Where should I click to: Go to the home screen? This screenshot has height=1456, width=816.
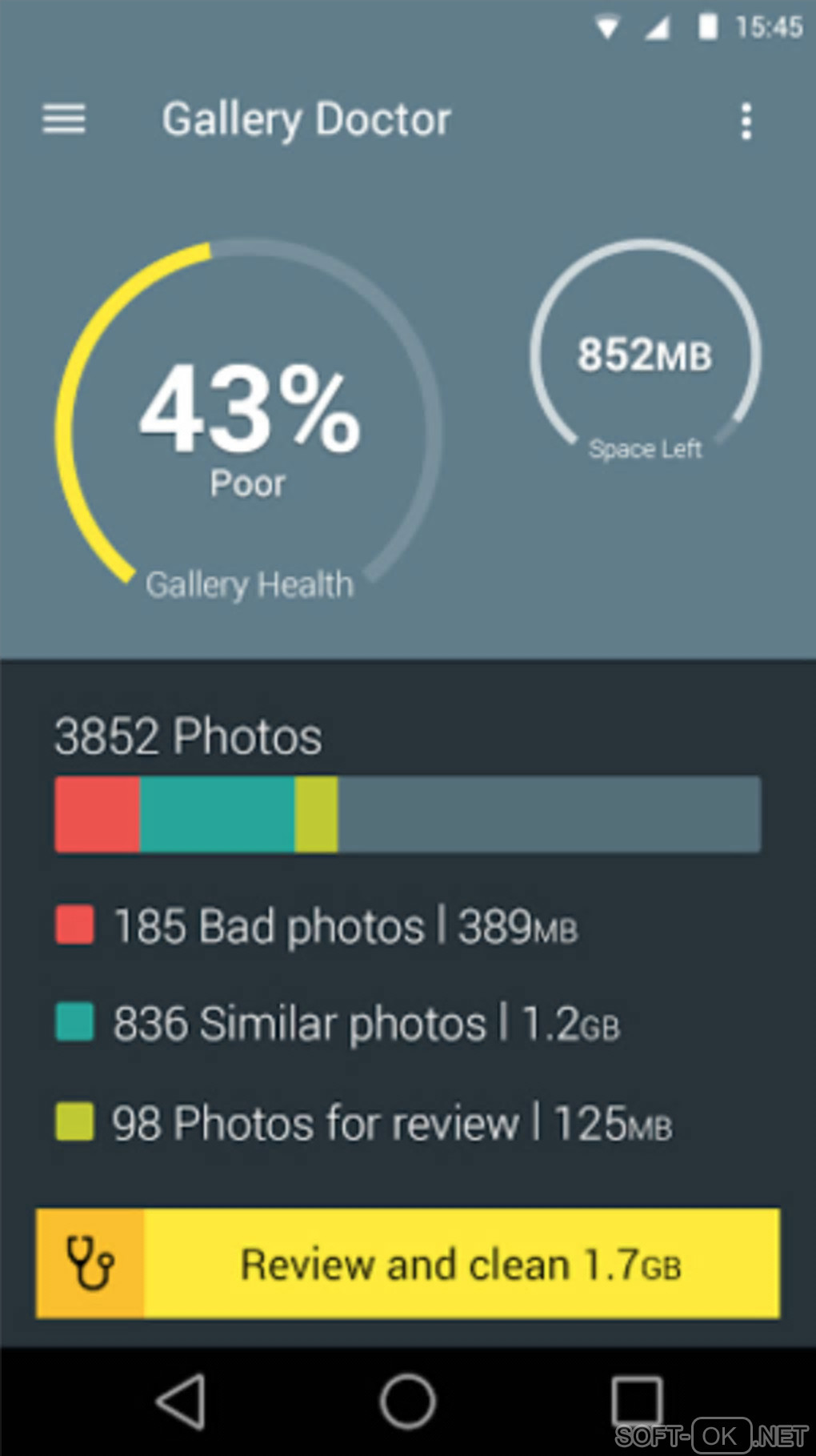pyautogui.click(x=407, y=1402)
